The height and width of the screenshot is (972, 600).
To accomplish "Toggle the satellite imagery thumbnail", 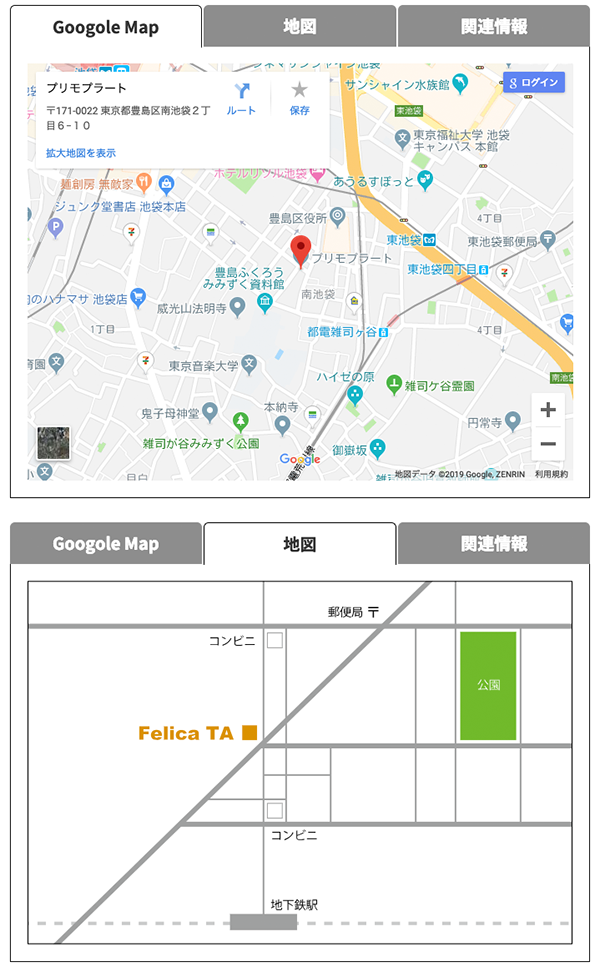I will click(x=53, y=443).
